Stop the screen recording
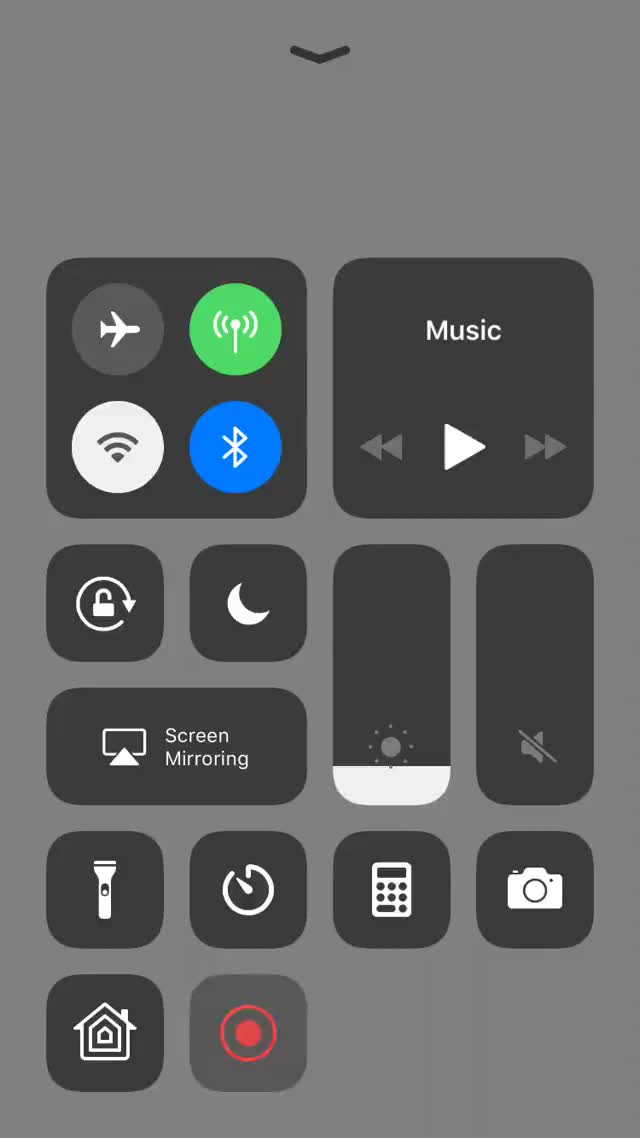 tap(248, 1033)
